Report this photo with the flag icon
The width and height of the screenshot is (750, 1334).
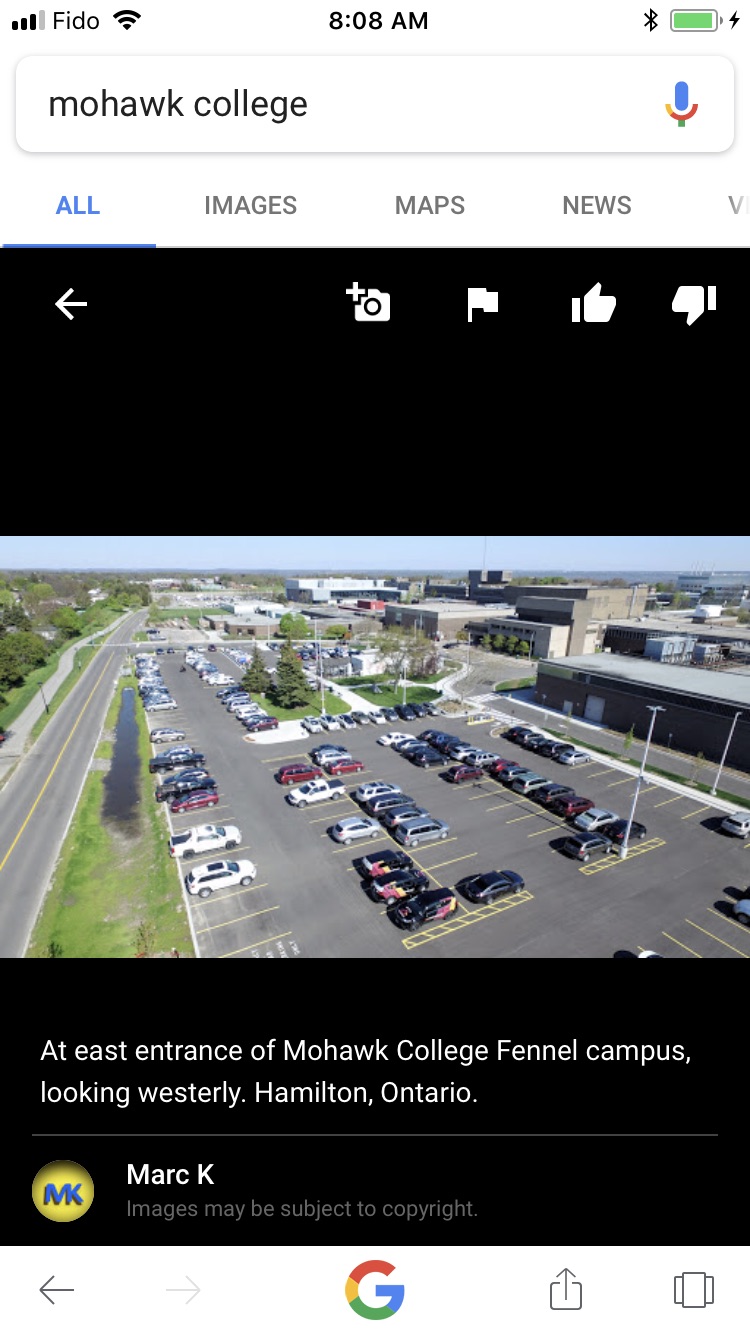tap(482, 304)
